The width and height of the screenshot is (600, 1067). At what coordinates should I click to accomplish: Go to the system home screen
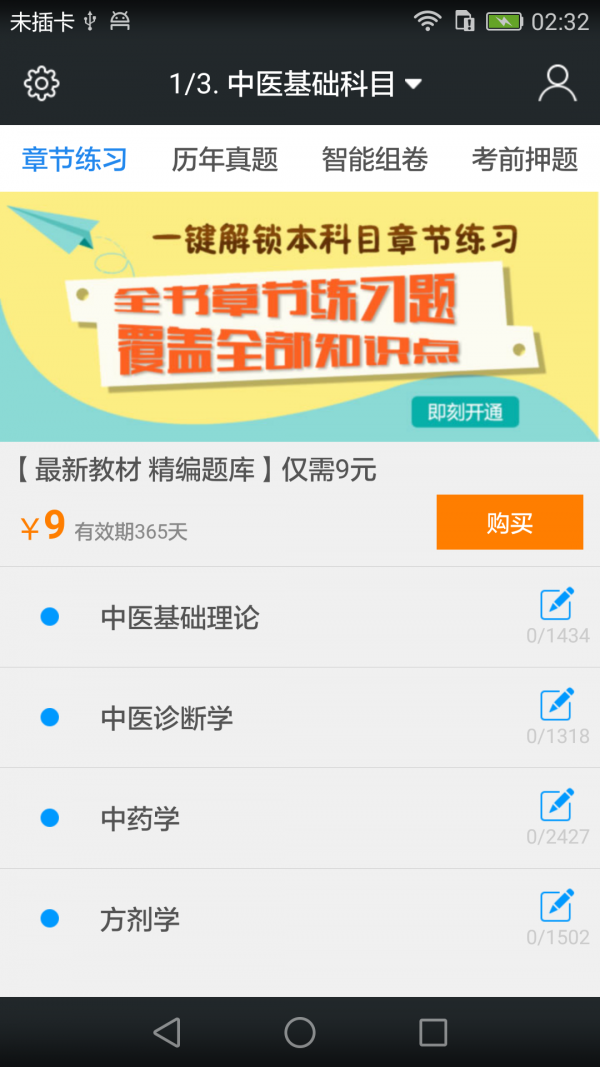click(x=300, y=1032)
